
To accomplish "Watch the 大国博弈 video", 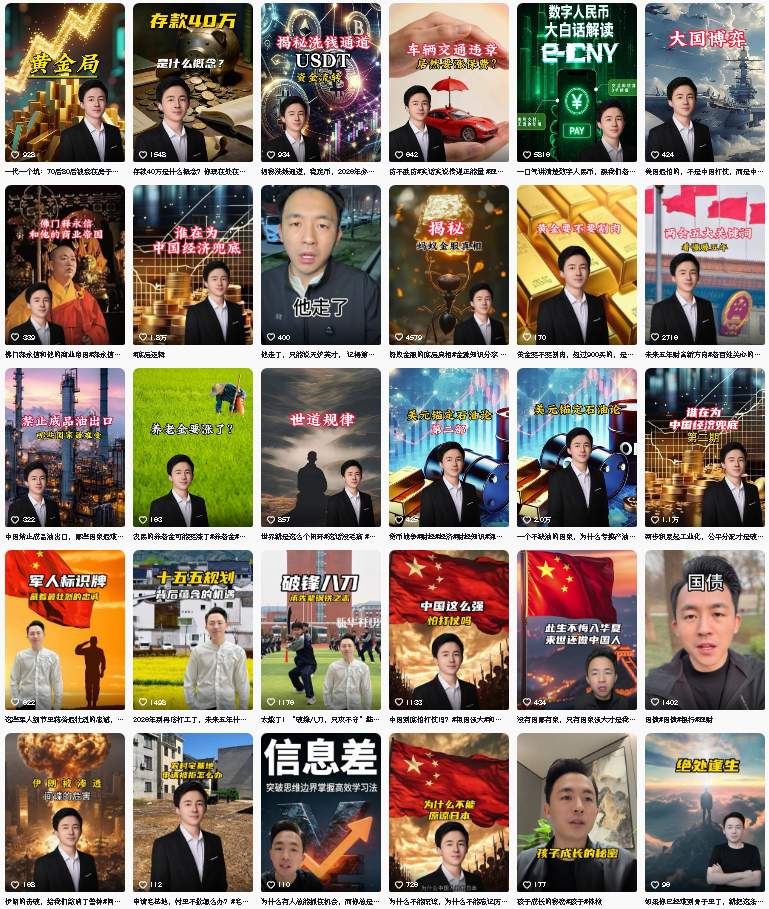I will point(705,83).
